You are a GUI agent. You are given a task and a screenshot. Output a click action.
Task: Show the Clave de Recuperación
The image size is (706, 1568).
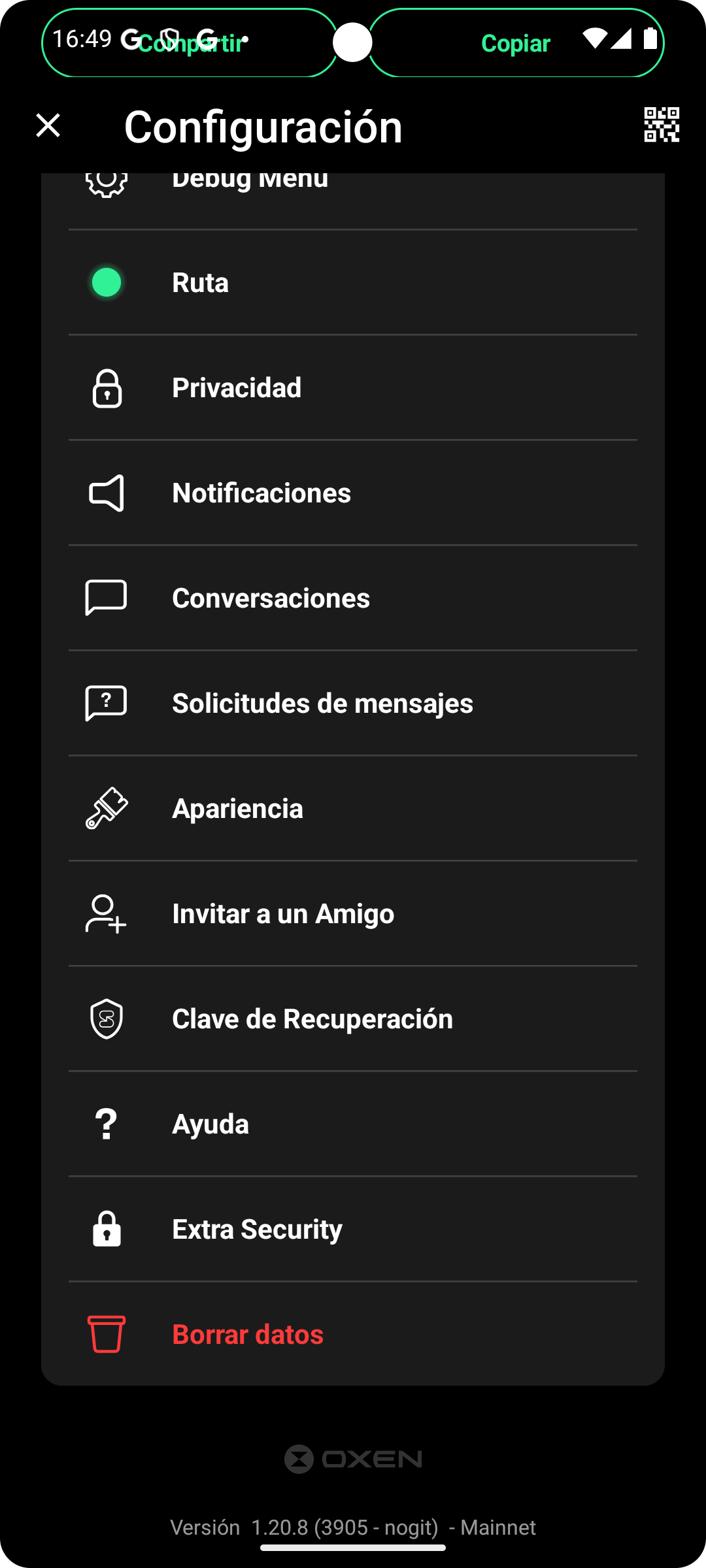click(353, 1019)
